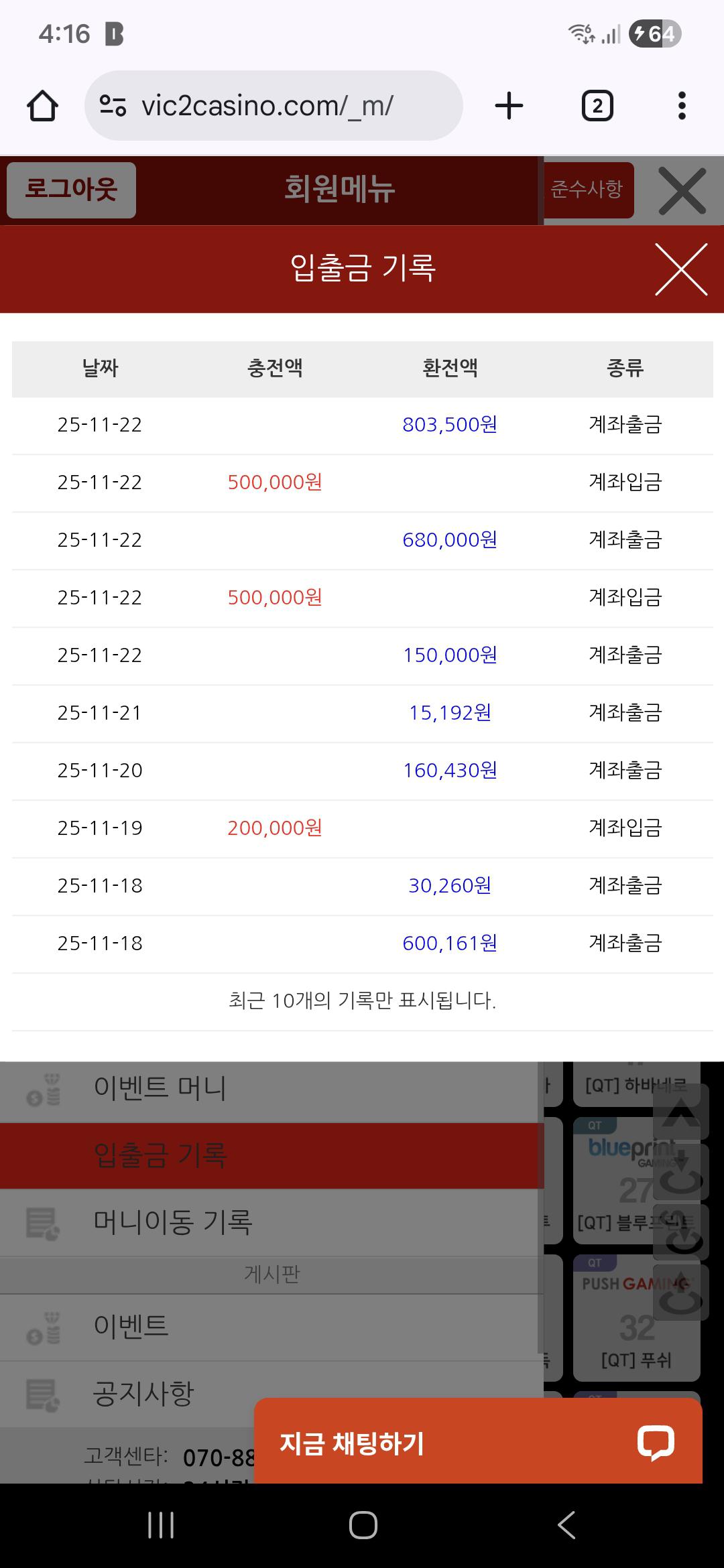Select 입출금 기록 in the member menu
Screen dimensions: 724x1568
click(x=161, y=1155)
